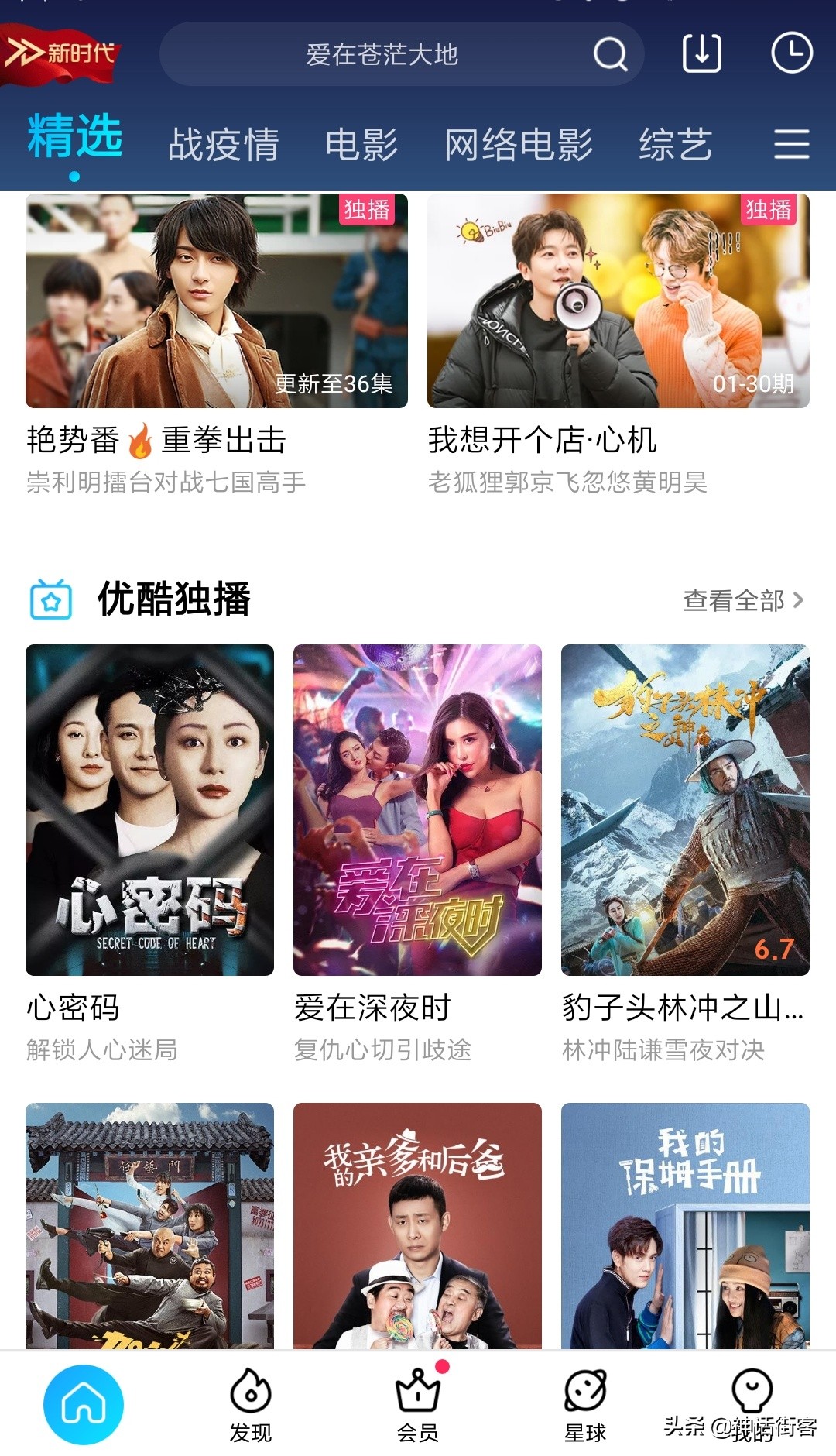The width and height of the screenshot is (836, 1456).
Task: View all 优酷独播 via 查看全部
Action: click(x=743, y=600)
